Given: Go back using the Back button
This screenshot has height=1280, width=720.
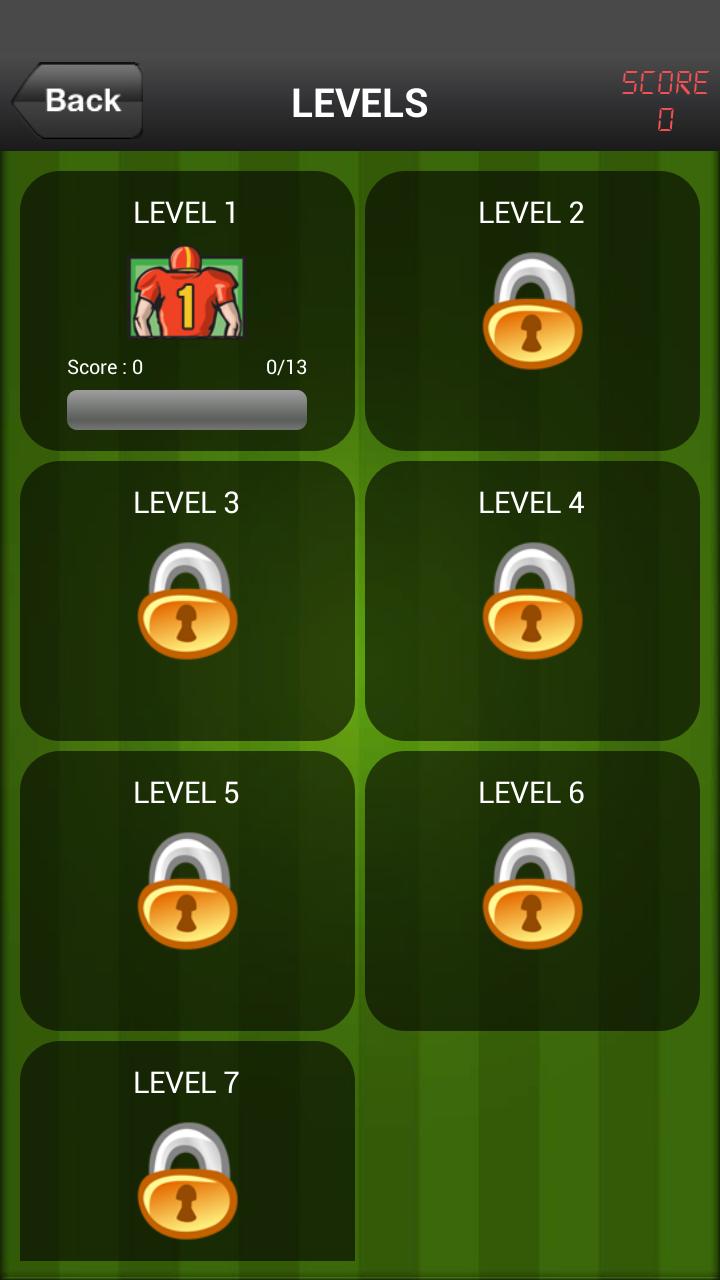Looking at the screenshot, I should pyautogui.click(x=78, y=101).
